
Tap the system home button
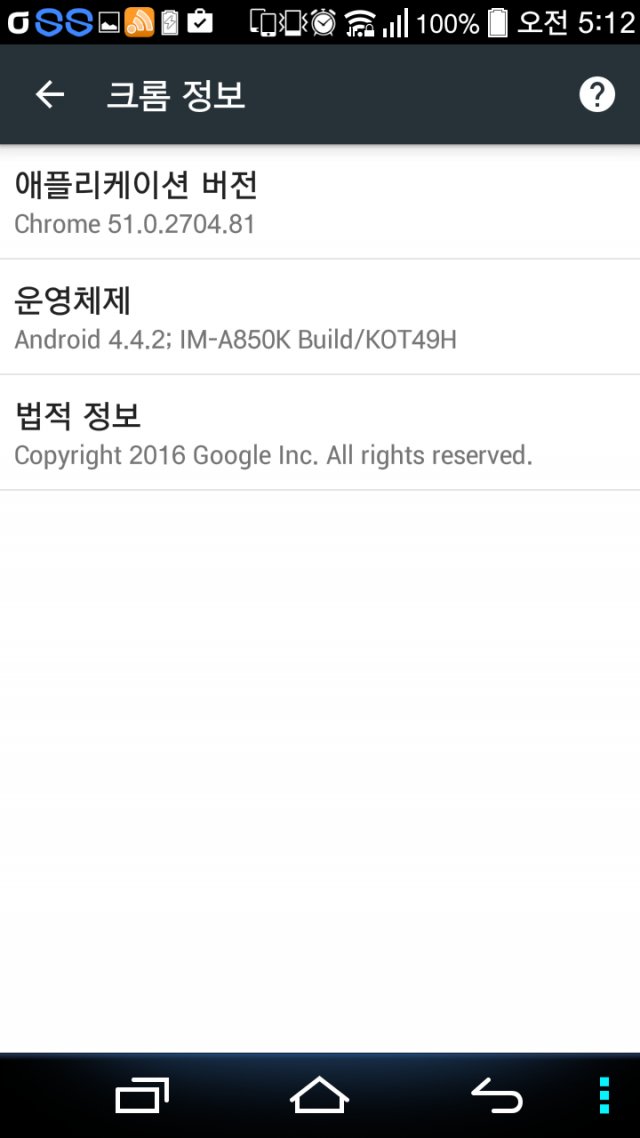click(x=319, y=1094)
